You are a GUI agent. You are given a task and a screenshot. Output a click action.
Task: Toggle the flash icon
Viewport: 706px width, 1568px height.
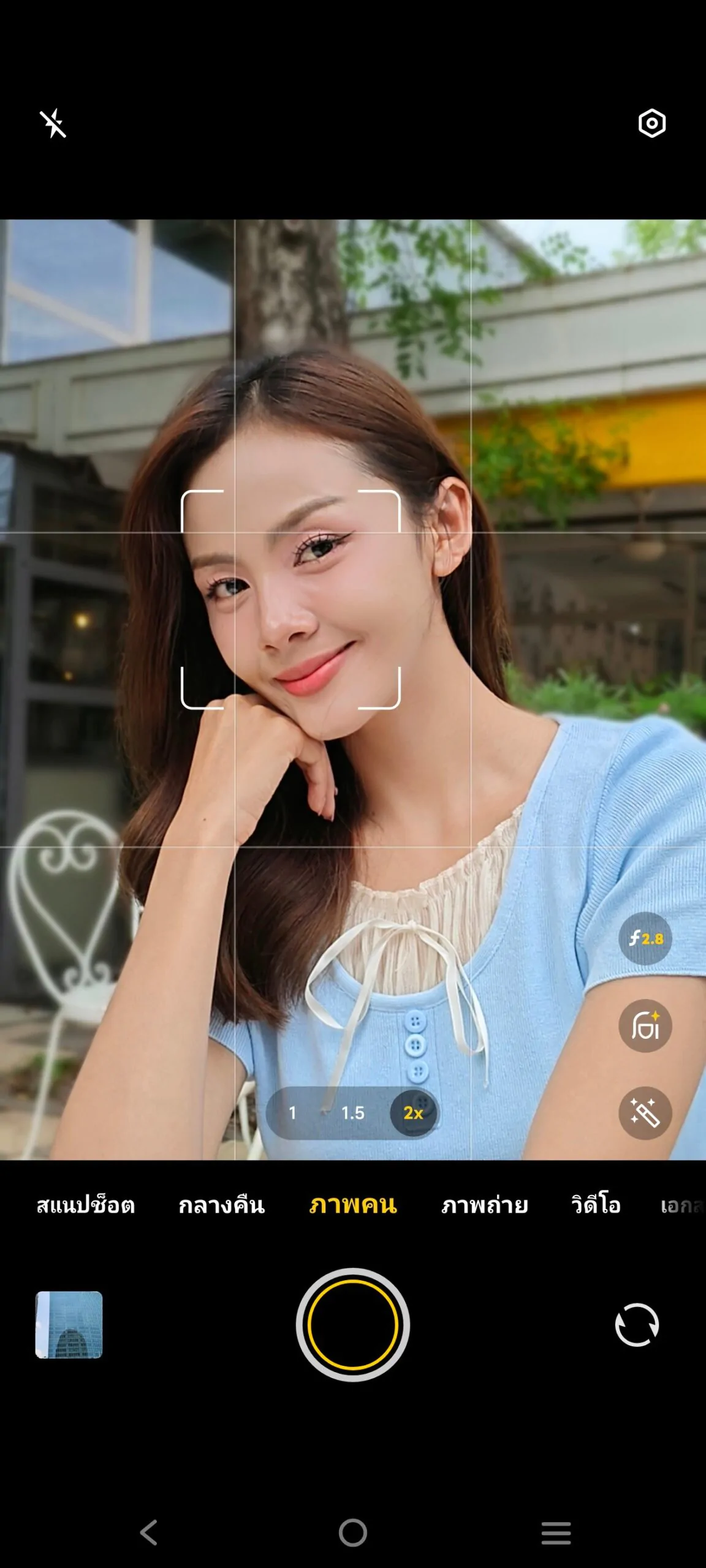[53, 124]
